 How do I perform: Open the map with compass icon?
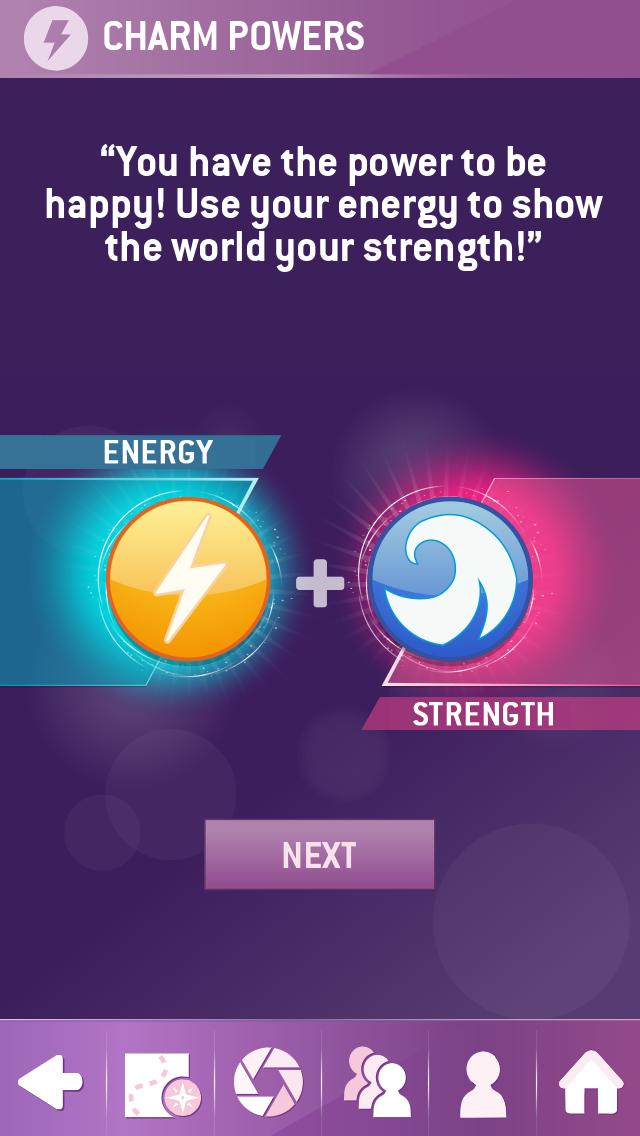(161, 1083)
